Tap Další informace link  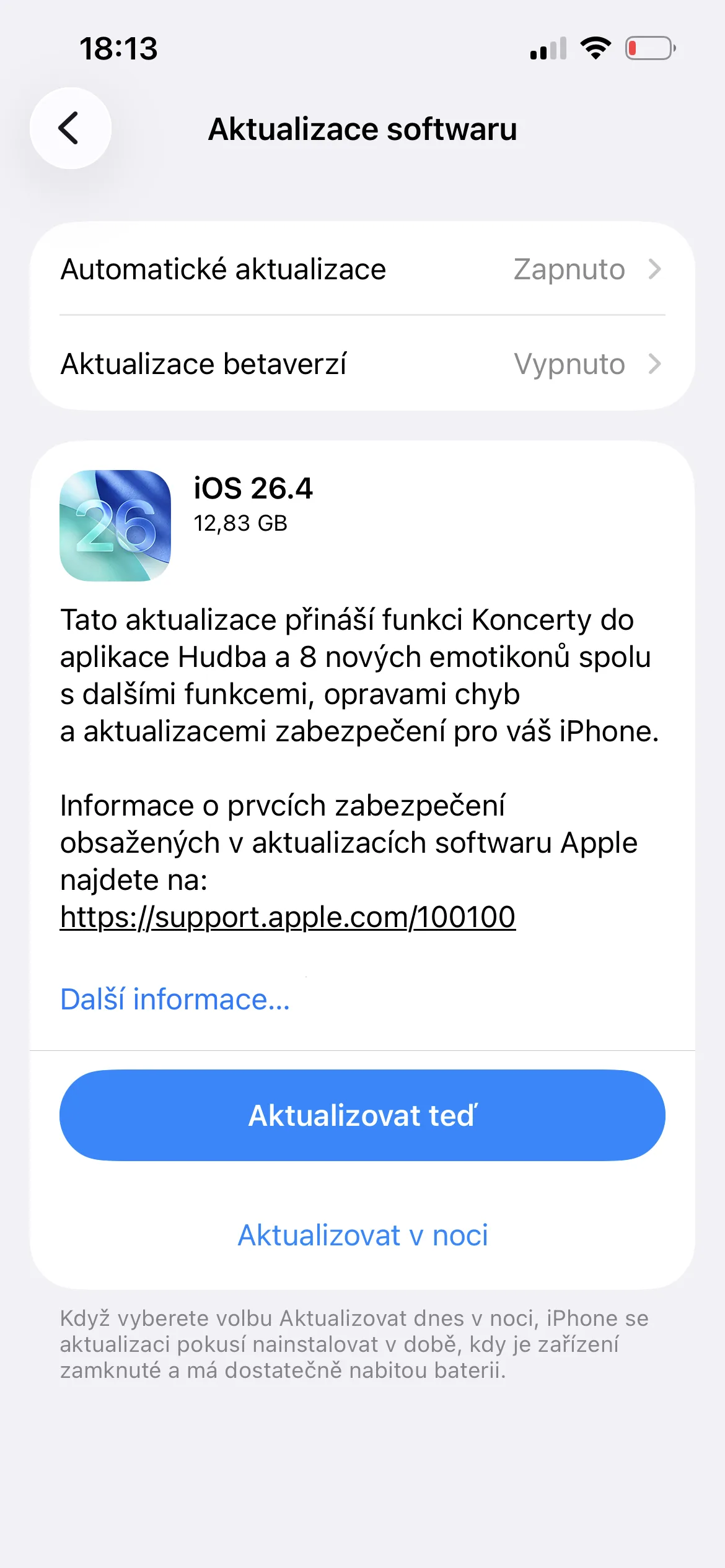(175, 1000)
